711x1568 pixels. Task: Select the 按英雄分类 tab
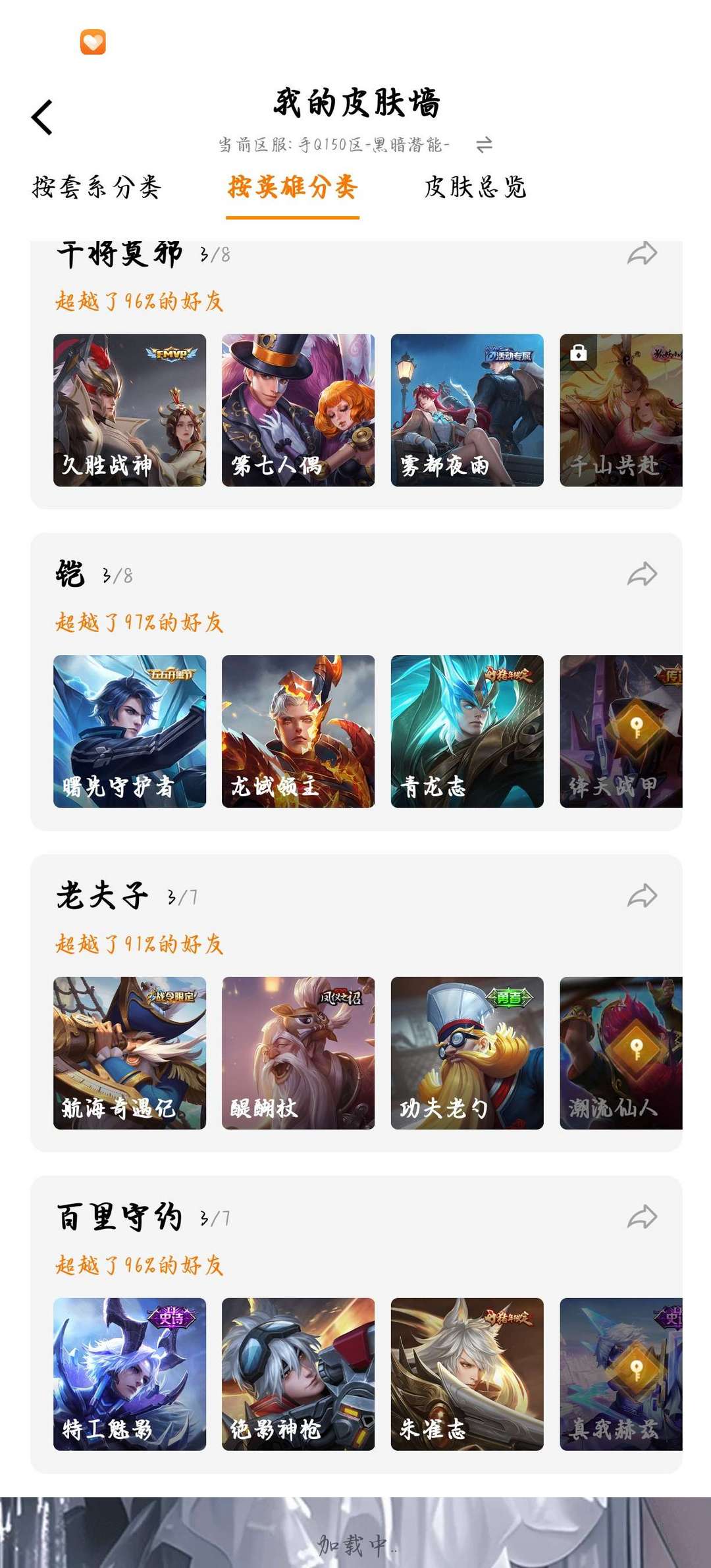tap(294, 188)
